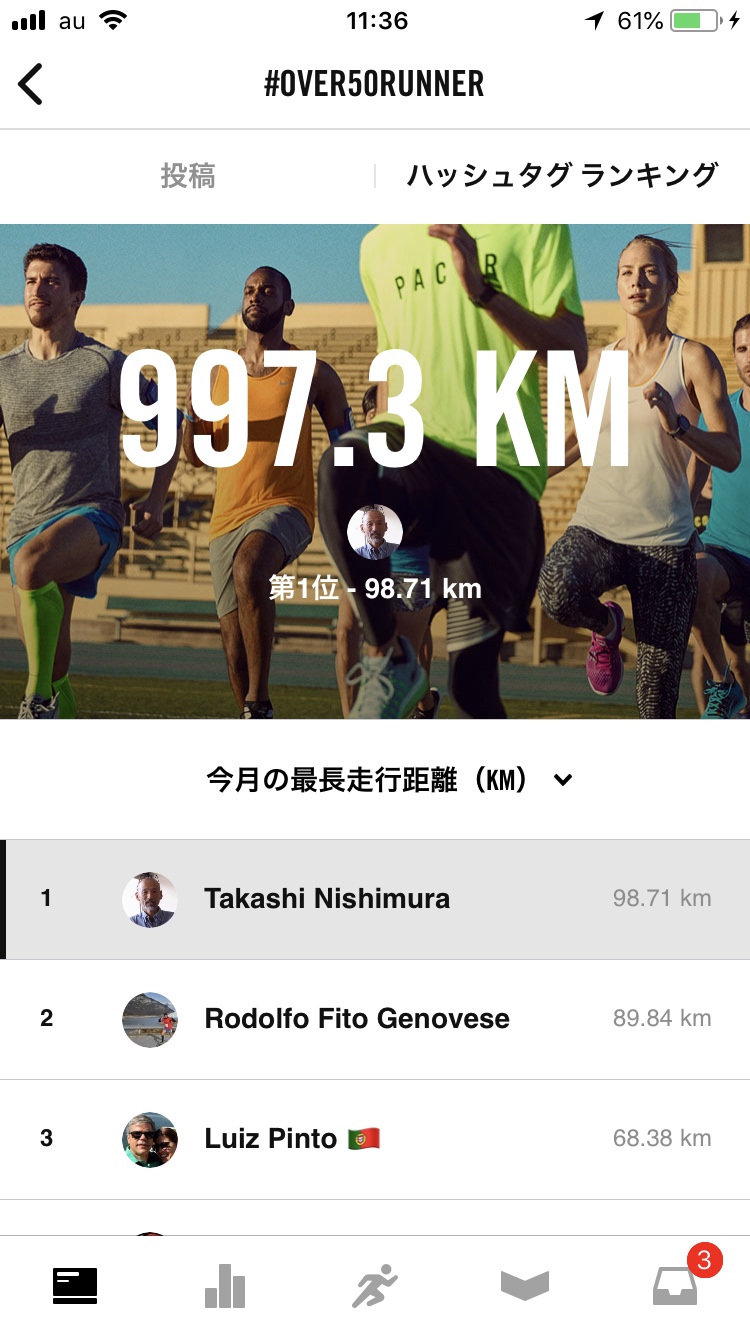750x1334 pixels.
Task: Switch to the activity bar-chart tab
Action: (225, 1285)
